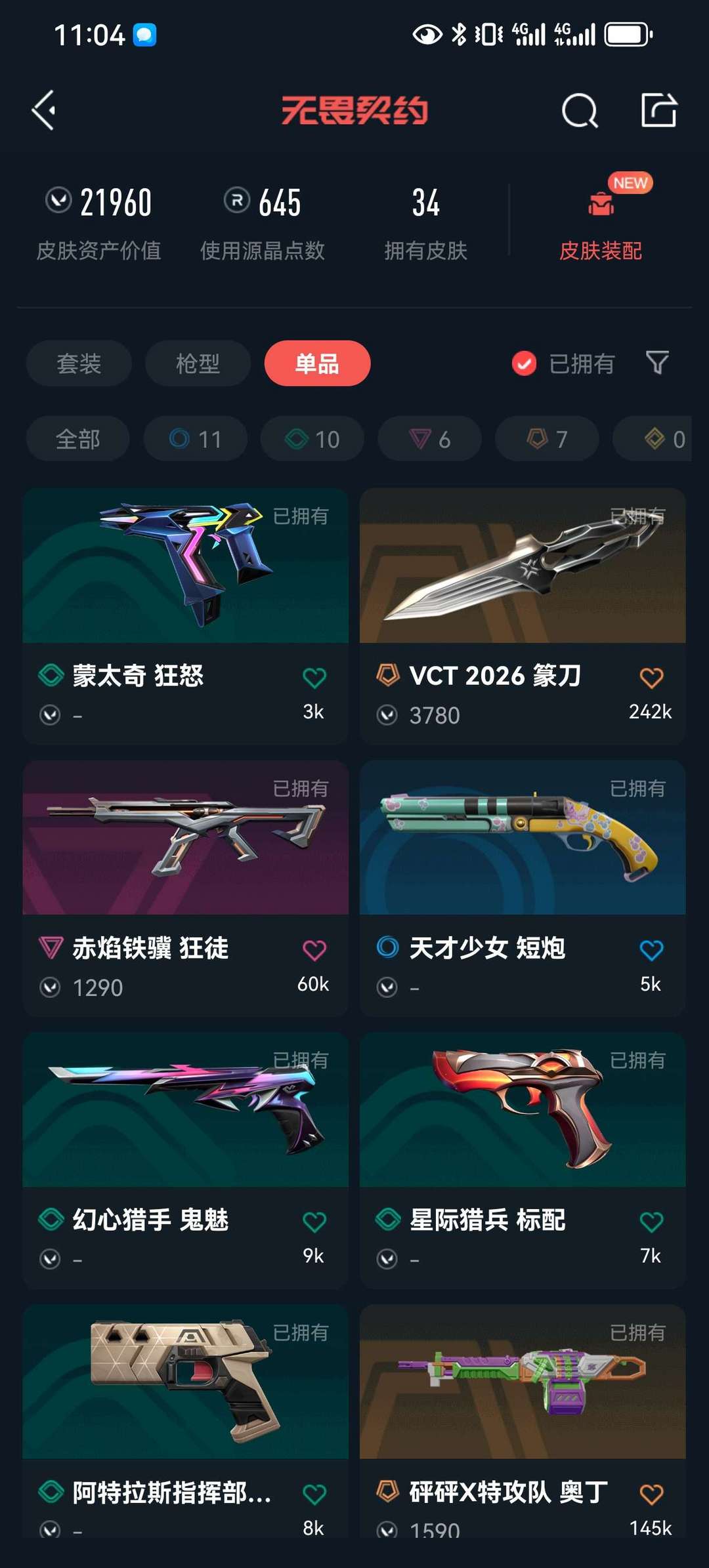The image size is (709, 1568).
Task: Select the 单品 category button
Action: tap(317, 363)
